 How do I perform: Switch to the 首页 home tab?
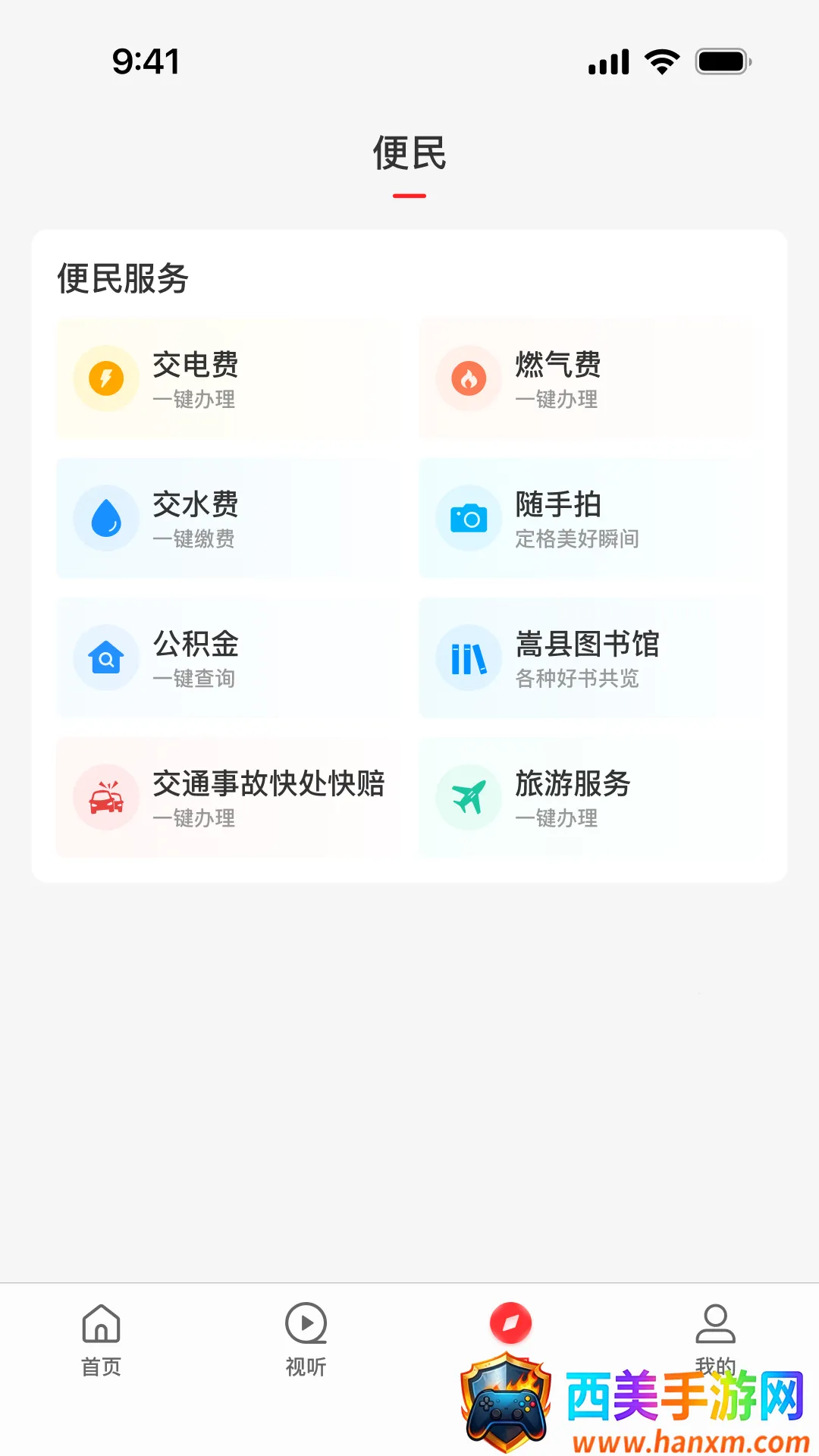[x=102, y=1339]
